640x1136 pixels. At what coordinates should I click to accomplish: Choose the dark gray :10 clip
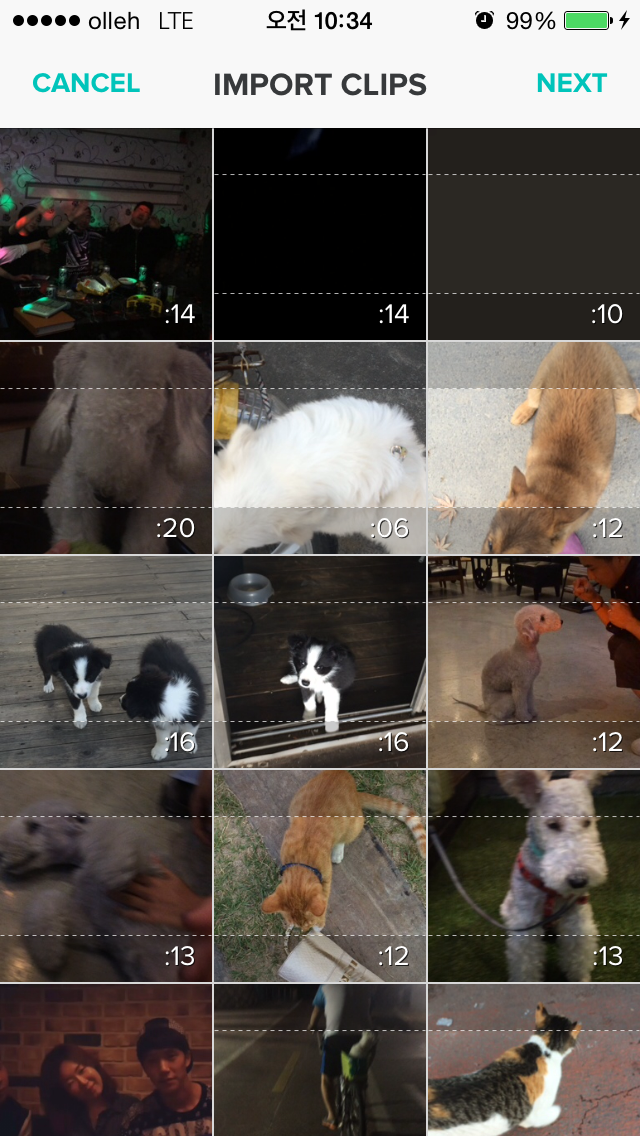click(534, 234)
